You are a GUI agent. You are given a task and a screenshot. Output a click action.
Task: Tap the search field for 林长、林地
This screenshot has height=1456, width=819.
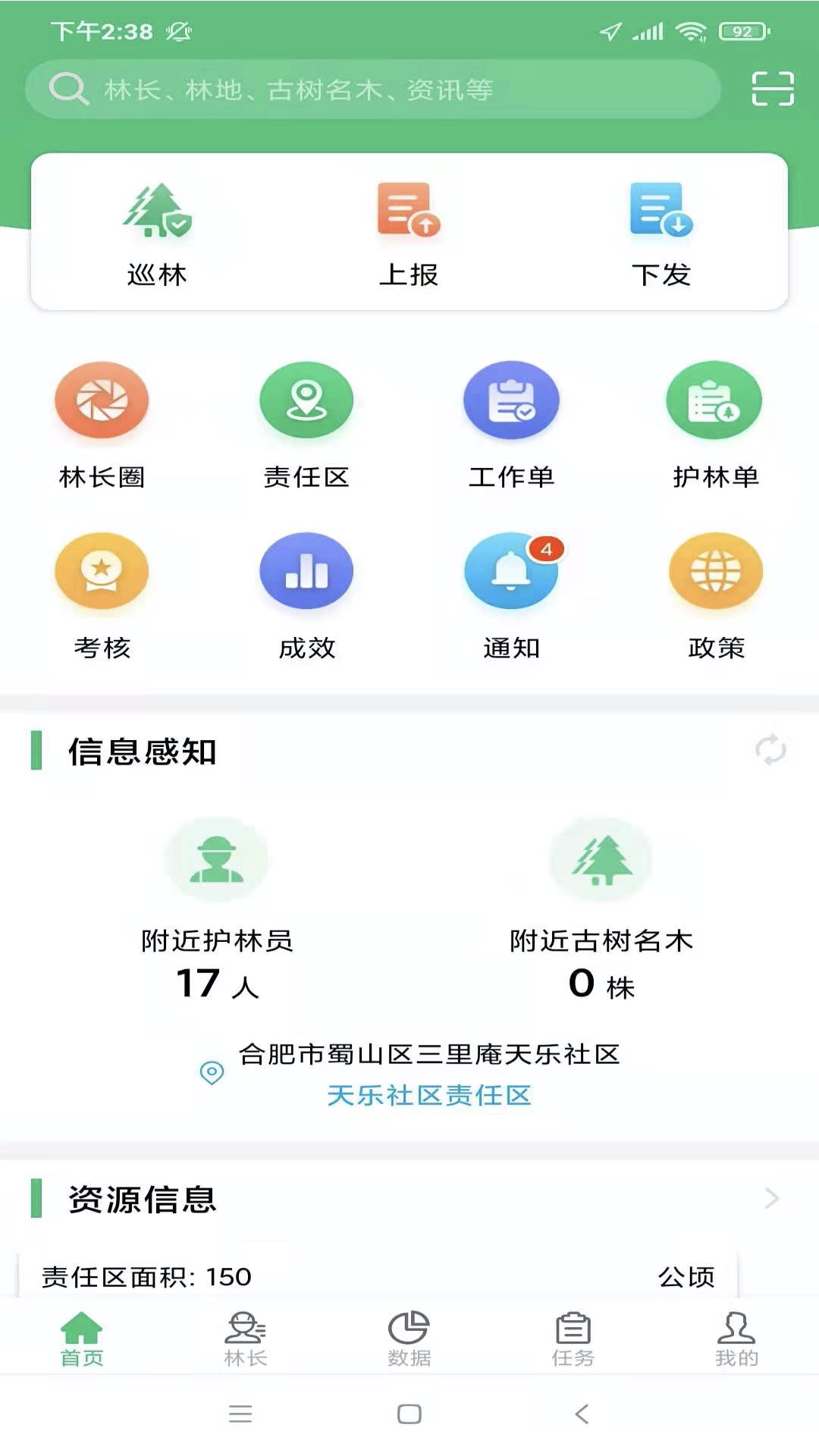(x=372, y=89)
